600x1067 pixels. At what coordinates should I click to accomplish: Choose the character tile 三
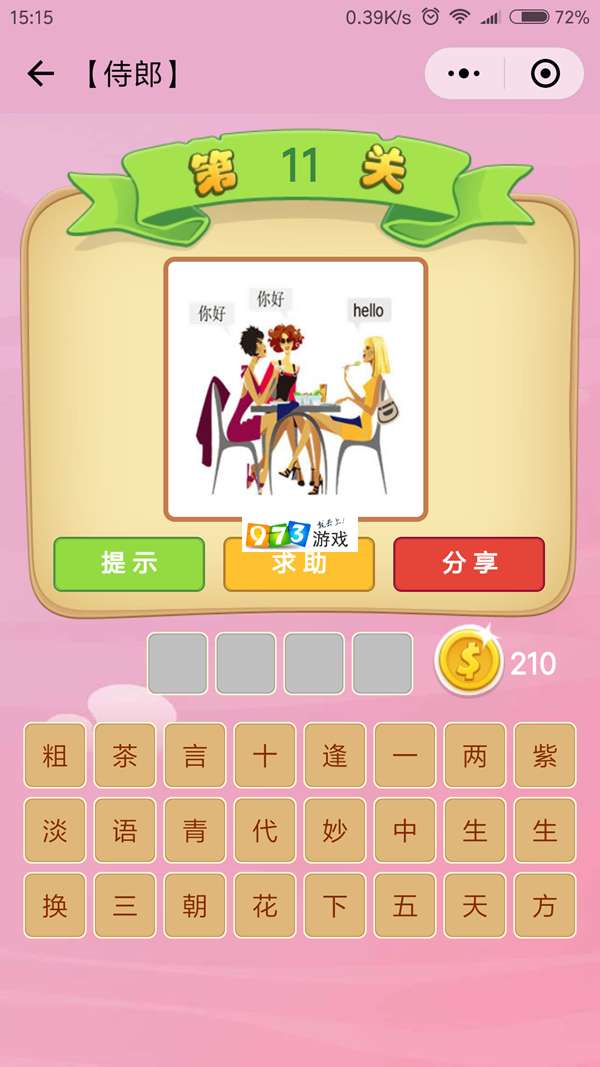pyautogui.click(x=125, y=905)
